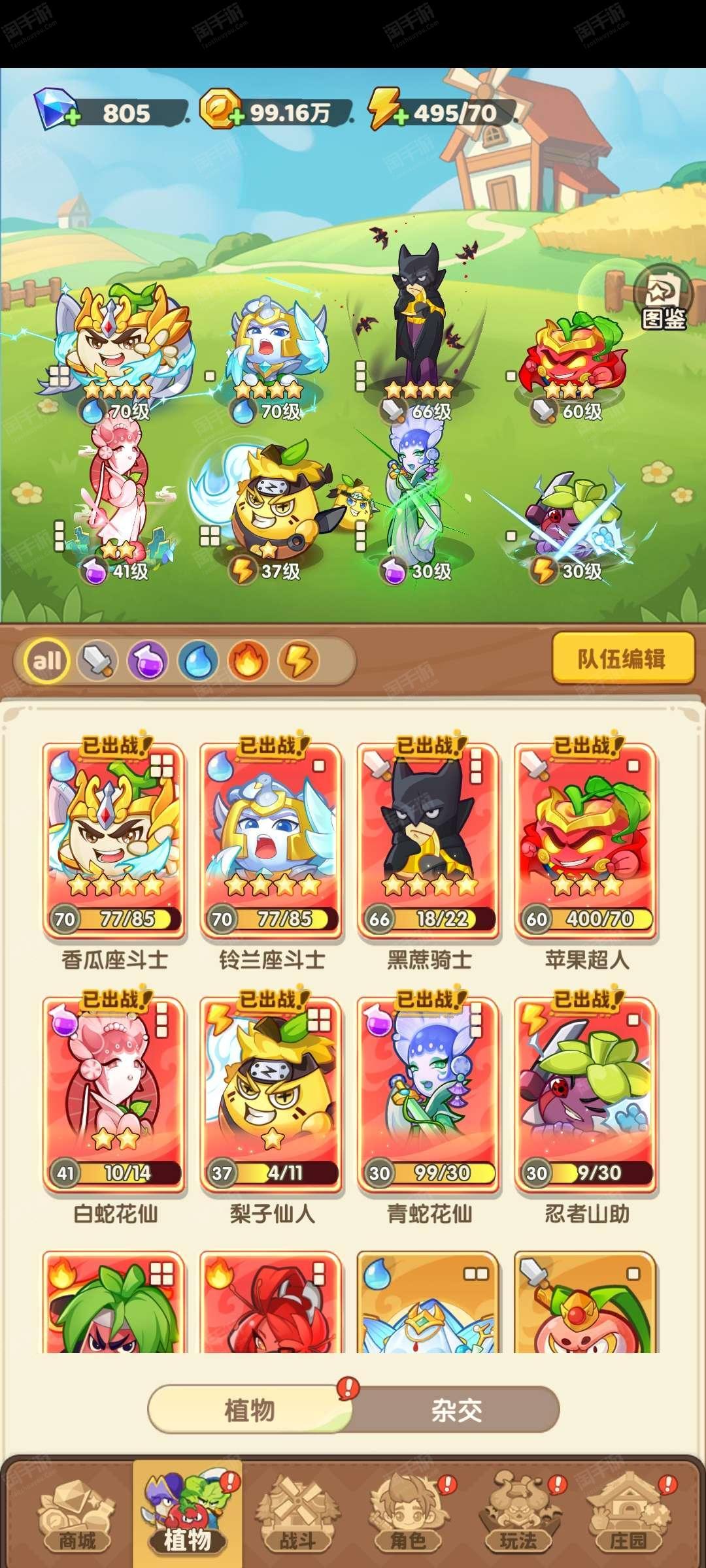The height and width of the screenshot is (1568, 706).
Task: Add more energy with the lightning plus icon
Action: coord(401,118)
